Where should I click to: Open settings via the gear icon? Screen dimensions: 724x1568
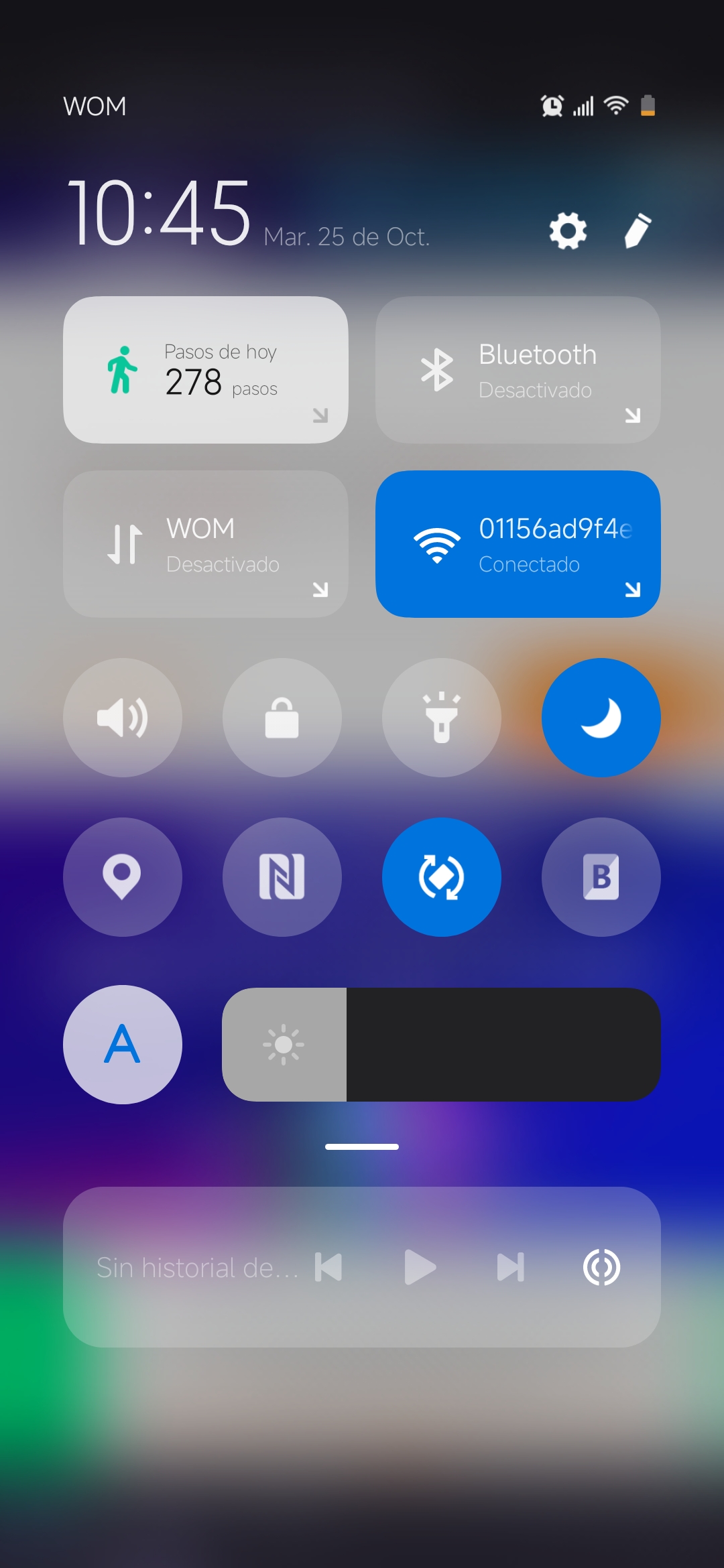568,231
